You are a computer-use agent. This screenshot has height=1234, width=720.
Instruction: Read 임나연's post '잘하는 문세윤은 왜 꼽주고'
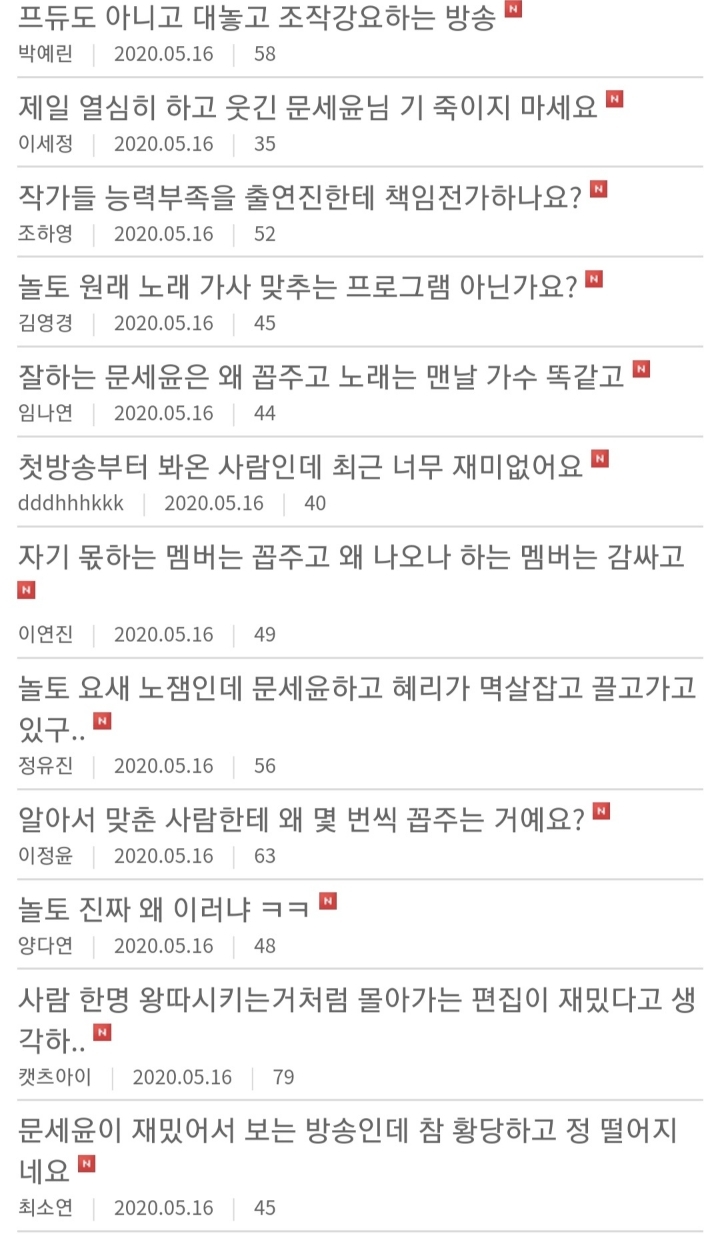(321, 377)
